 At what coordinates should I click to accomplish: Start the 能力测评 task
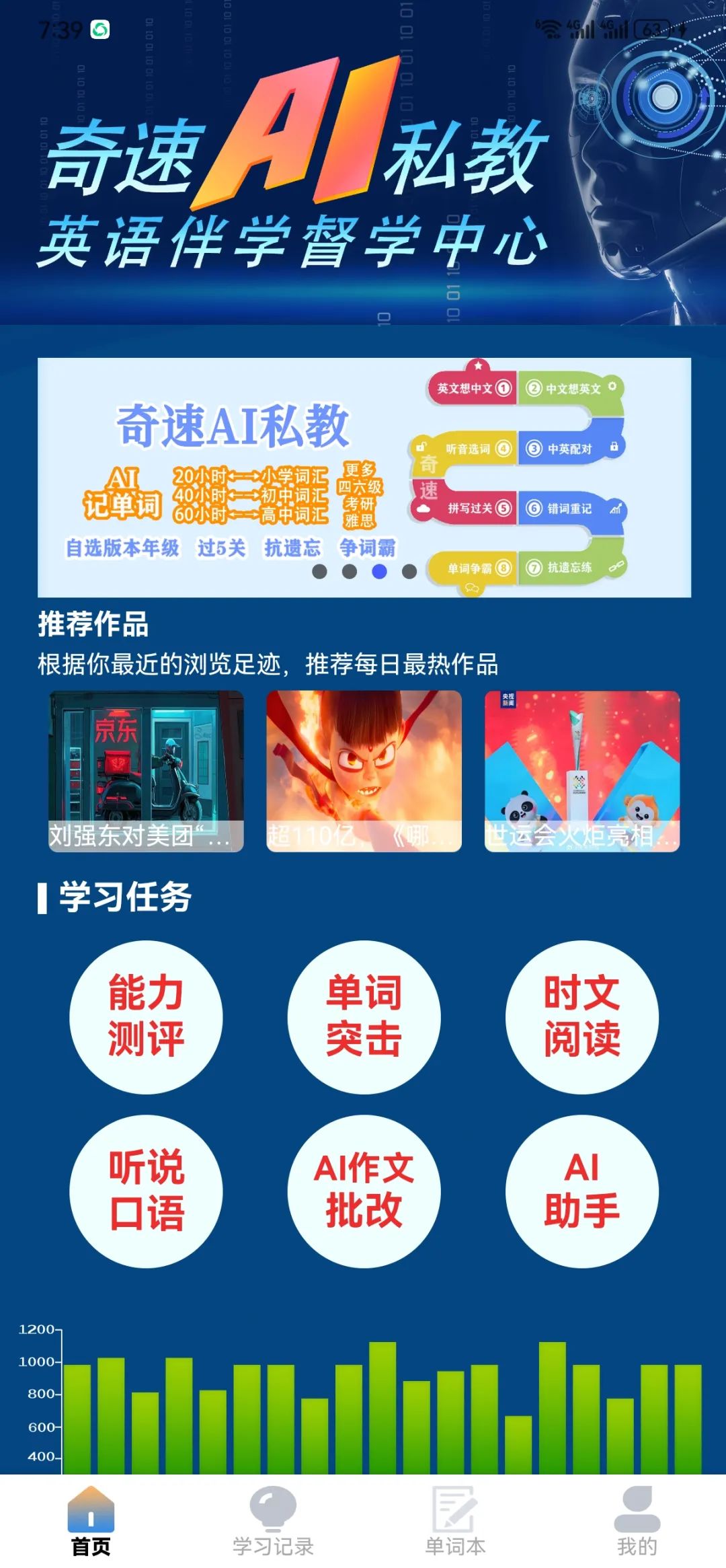pyautogui.click(x=146, y=1016)
